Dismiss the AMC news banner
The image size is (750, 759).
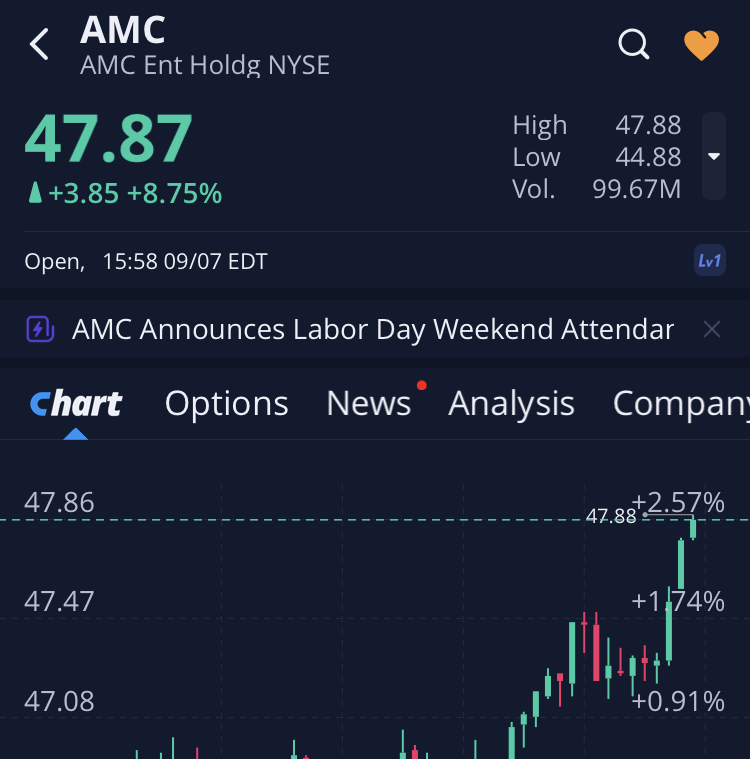click(x=711, y=329)
